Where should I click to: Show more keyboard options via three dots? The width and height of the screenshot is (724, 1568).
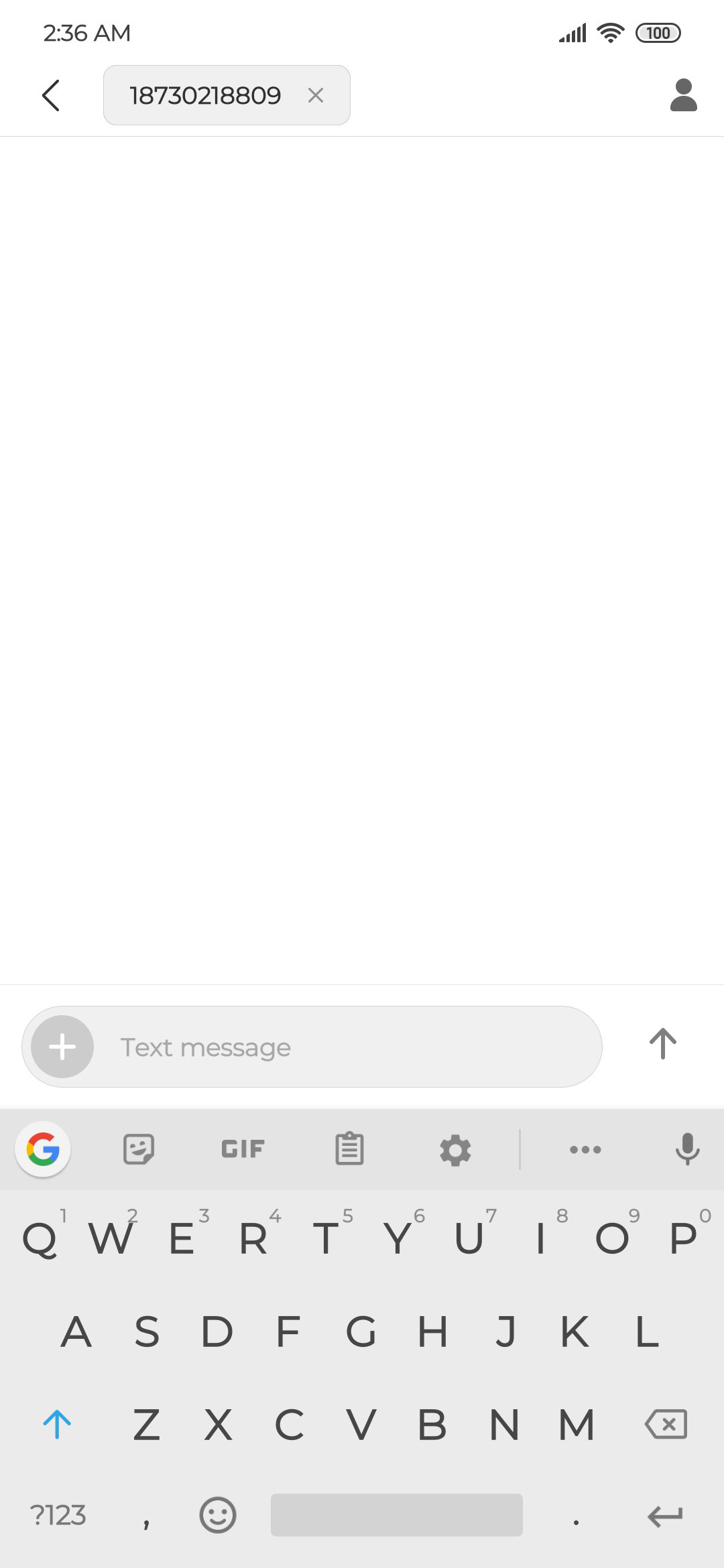(x=585, y=1150)
